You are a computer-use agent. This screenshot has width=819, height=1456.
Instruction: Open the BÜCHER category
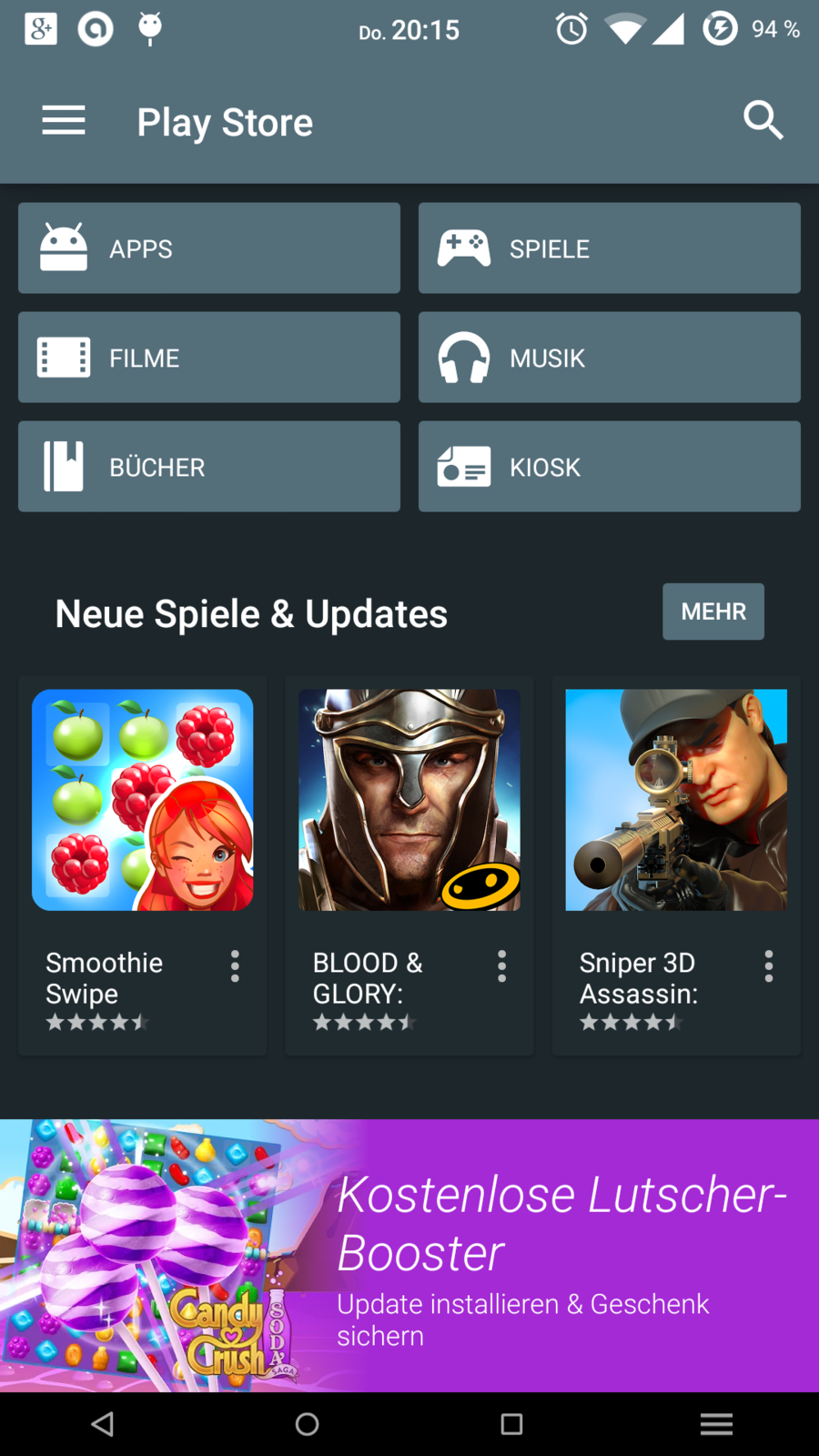pyautogui.click(x=209, y=467)
